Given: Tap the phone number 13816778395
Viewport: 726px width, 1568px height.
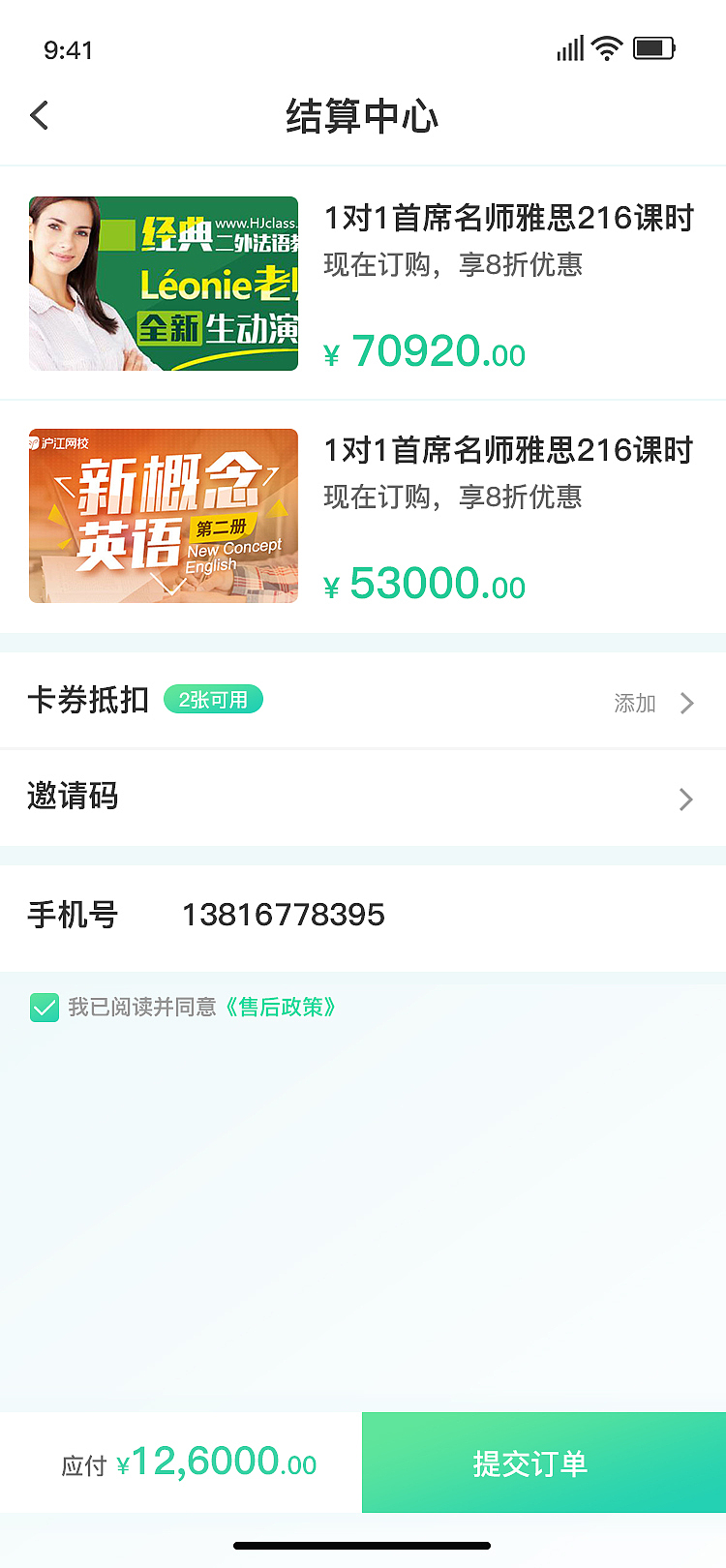Looking at the screenshot, I should [x=283, y=914].
